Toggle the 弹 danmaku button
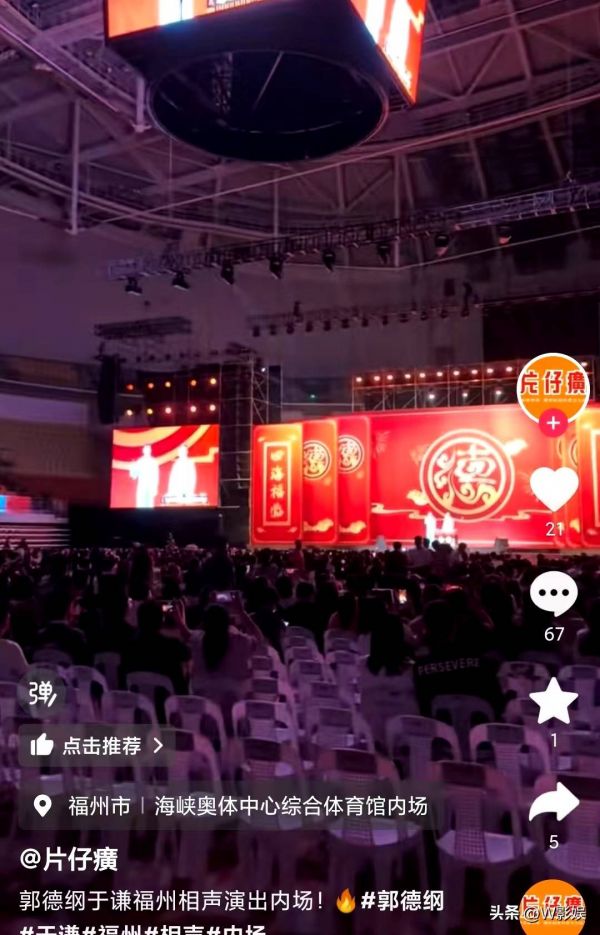600x935 pixels. click(x=42, y=692)
